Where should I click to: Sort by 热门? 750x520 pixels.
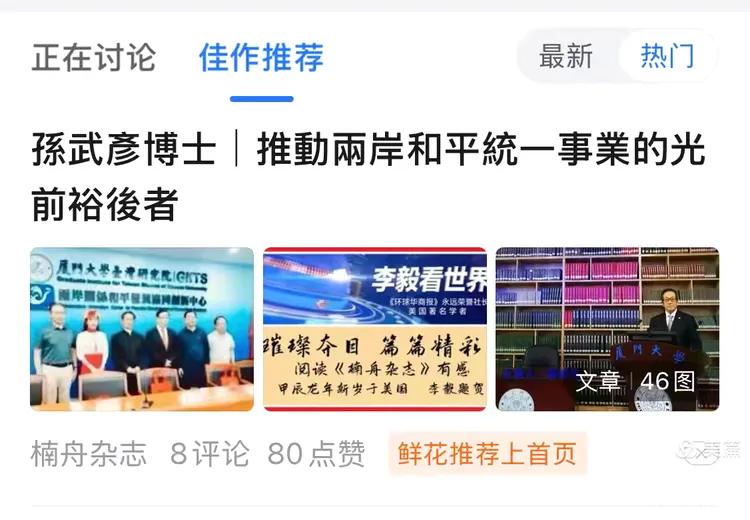coord(667,56)
